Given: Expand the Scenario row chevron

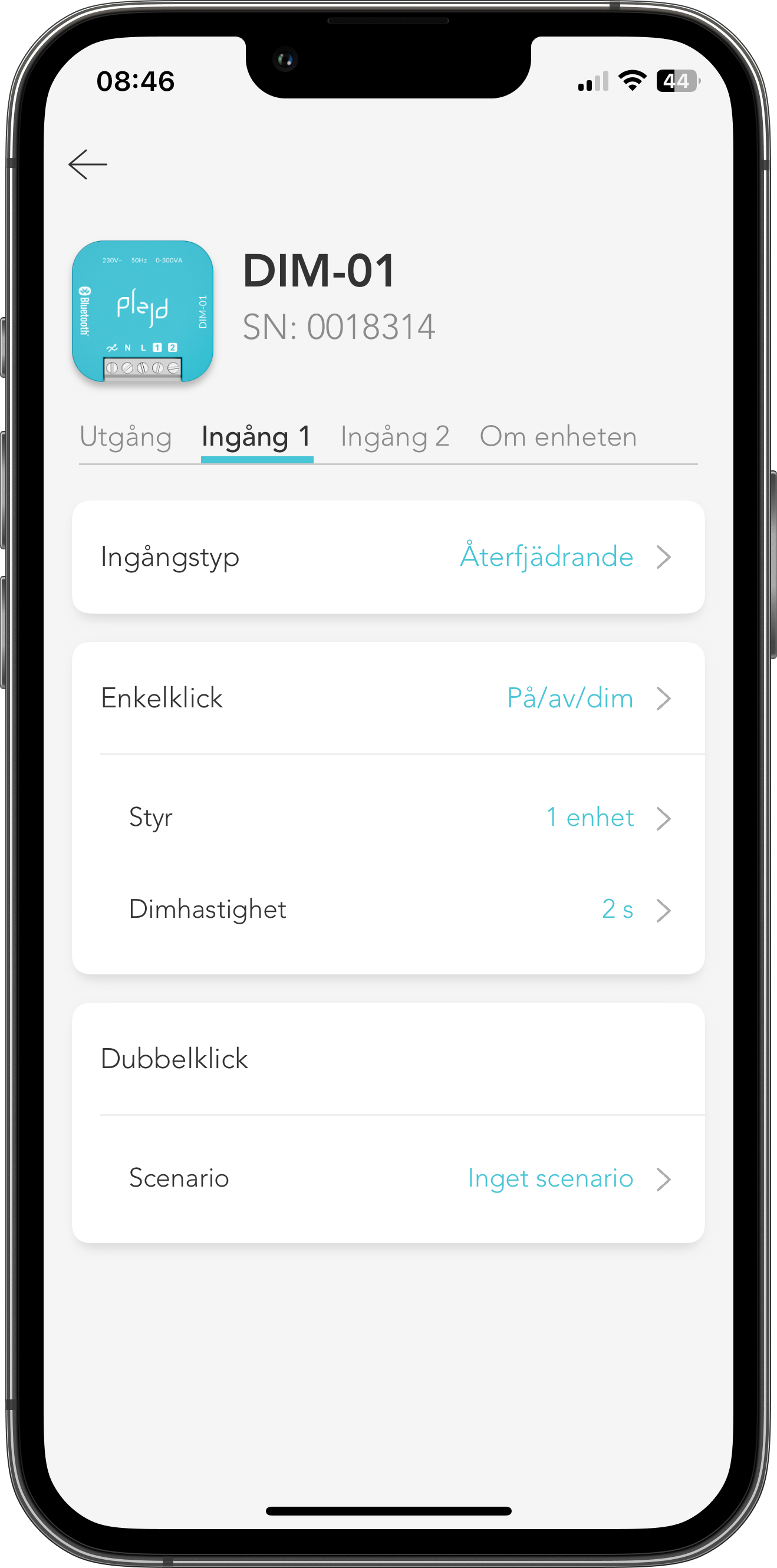Looking at the screenshot, I should click(664, 1178).
